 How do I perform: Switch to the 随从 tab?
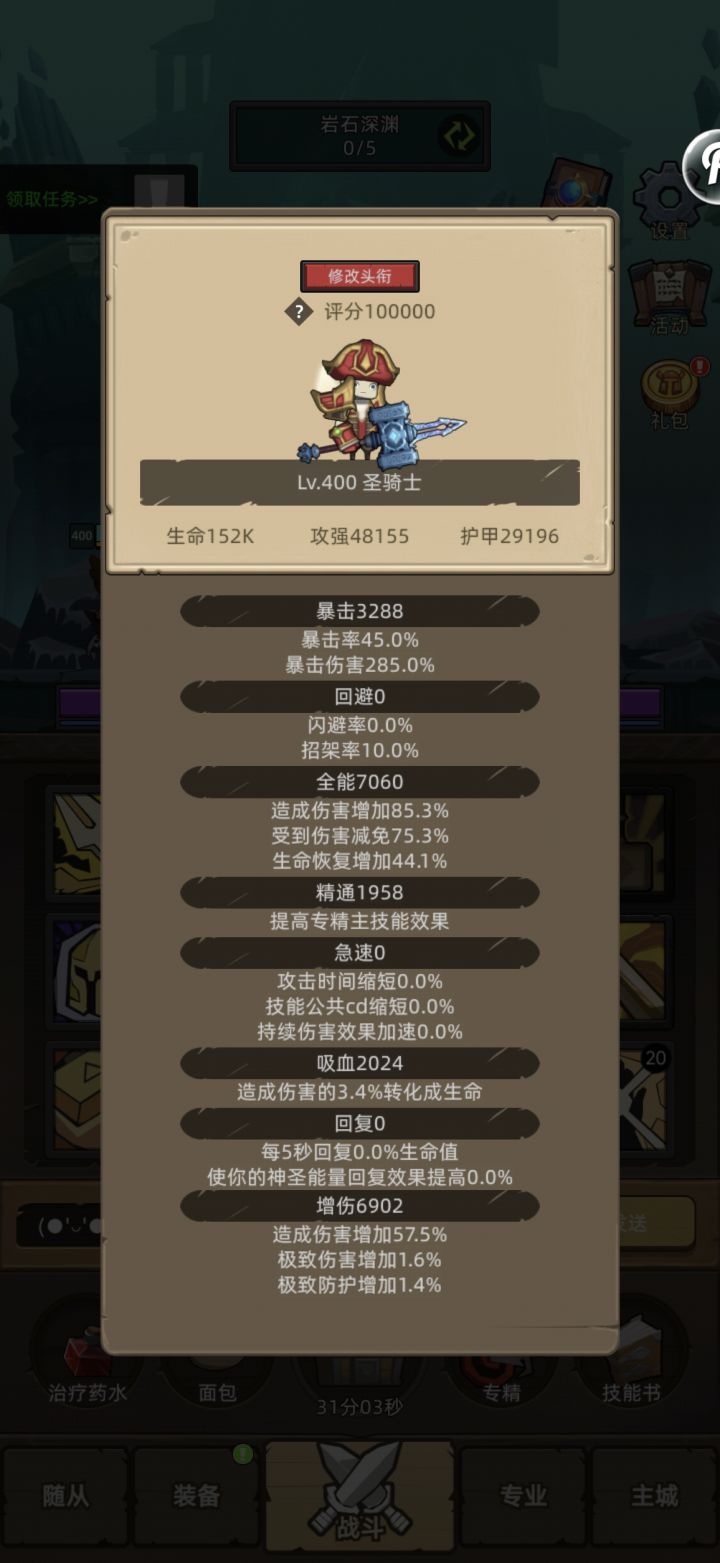(65, 1495)
